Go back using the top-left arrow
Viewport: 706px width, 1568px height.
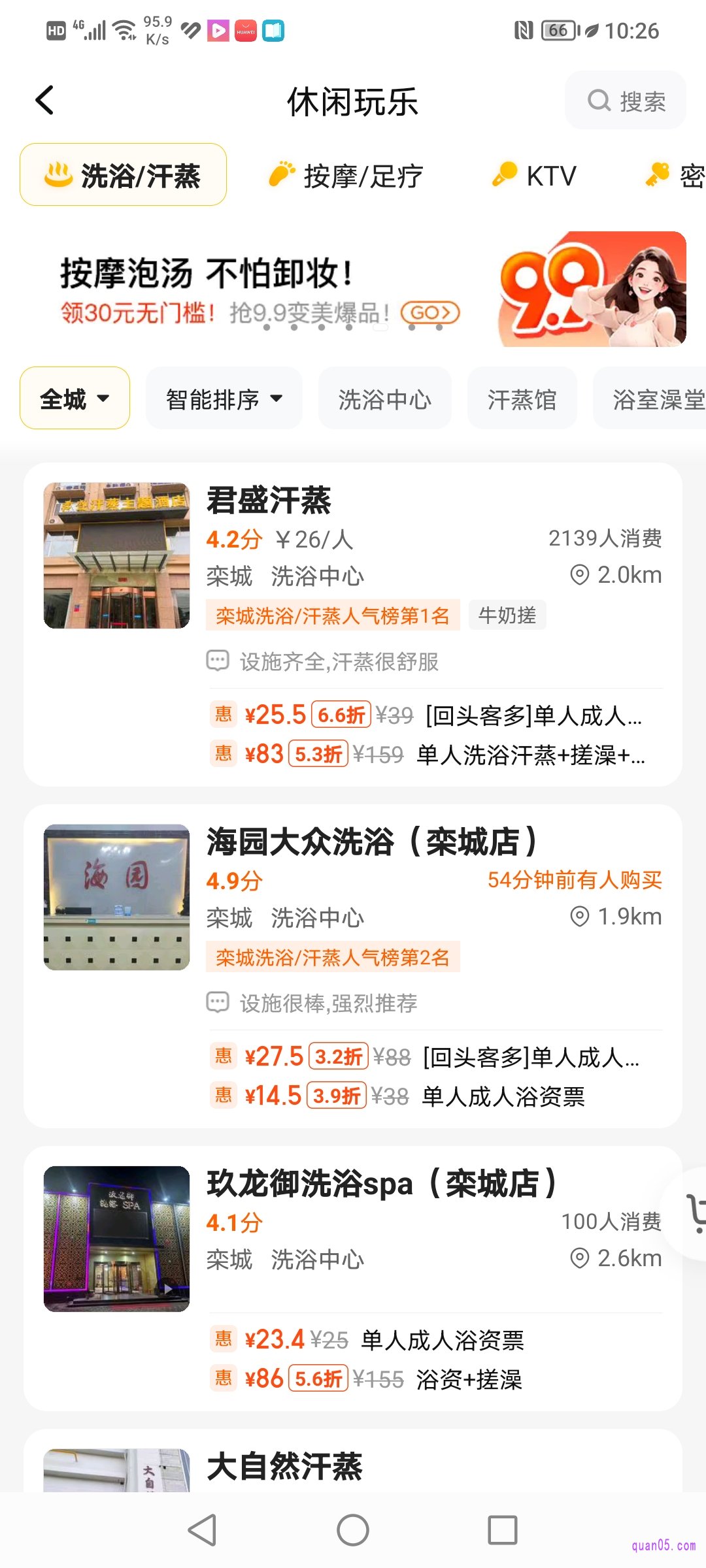pos(44,101)
